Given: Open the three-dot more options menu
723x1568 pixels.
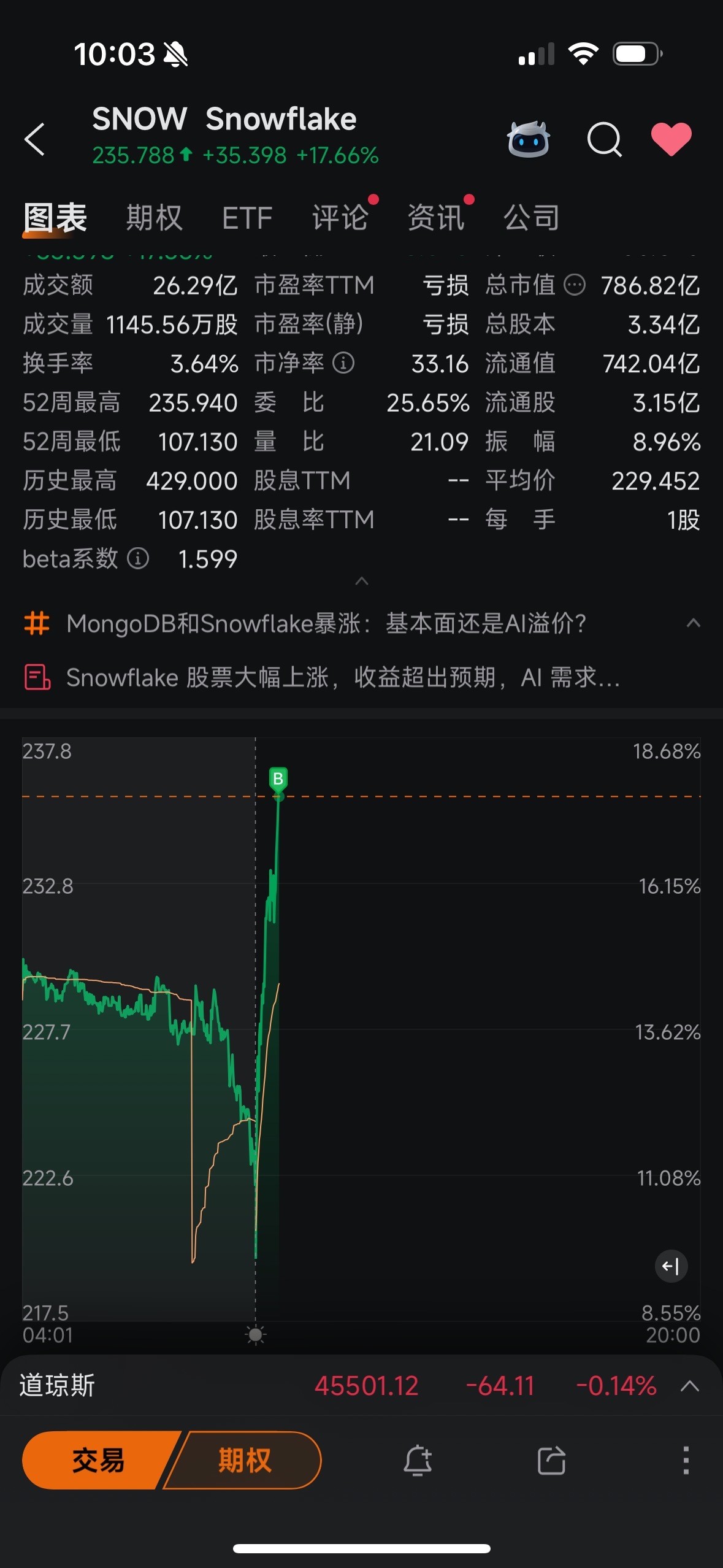Looking at the screenshot, I should [686, 1460].
